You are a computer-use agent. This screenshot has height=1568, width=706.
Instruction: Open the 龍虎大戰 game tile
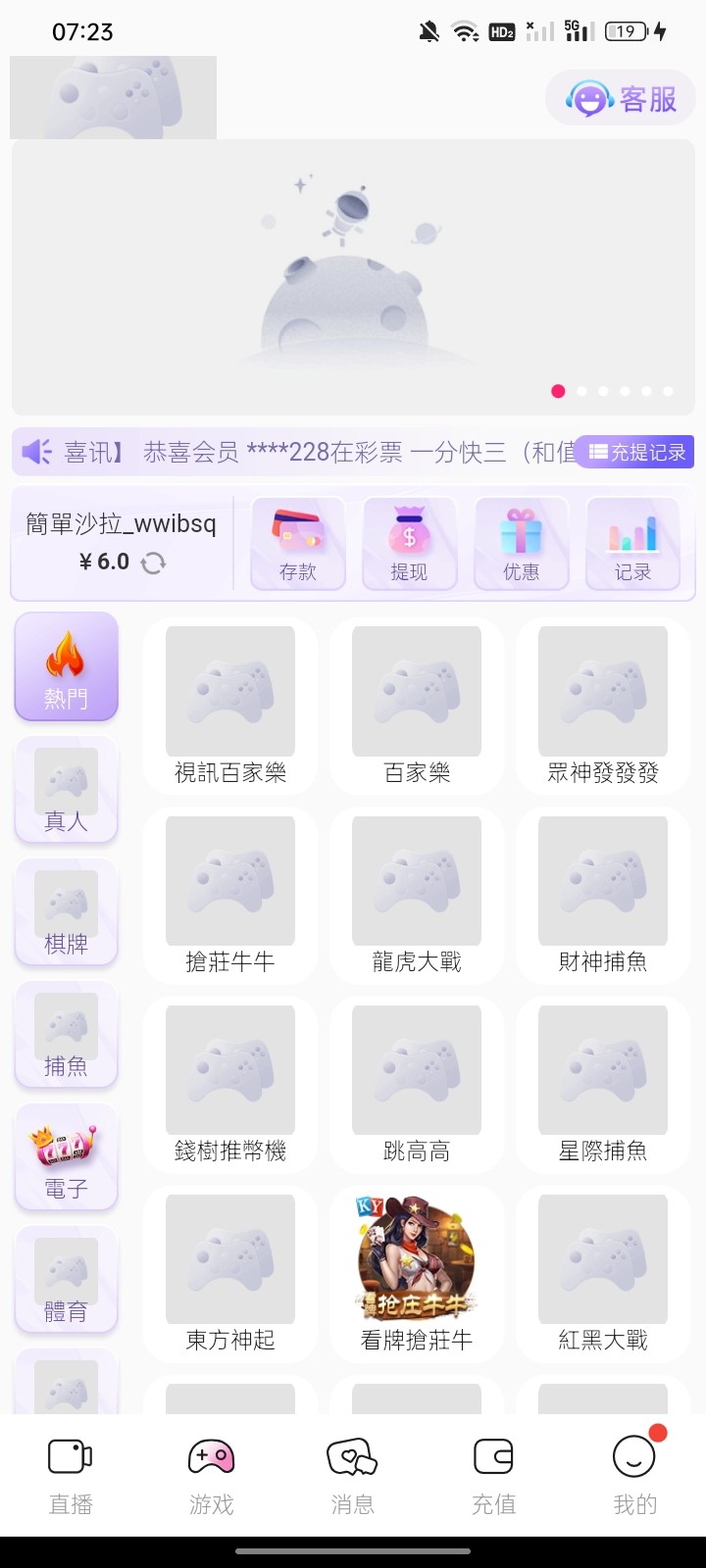[417, 895]
